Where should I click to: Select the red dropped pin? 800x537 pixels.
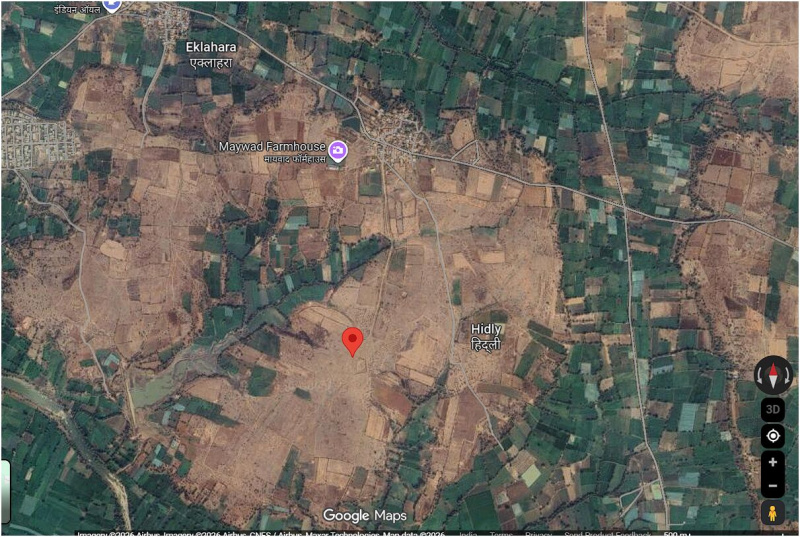click(352, 340)
